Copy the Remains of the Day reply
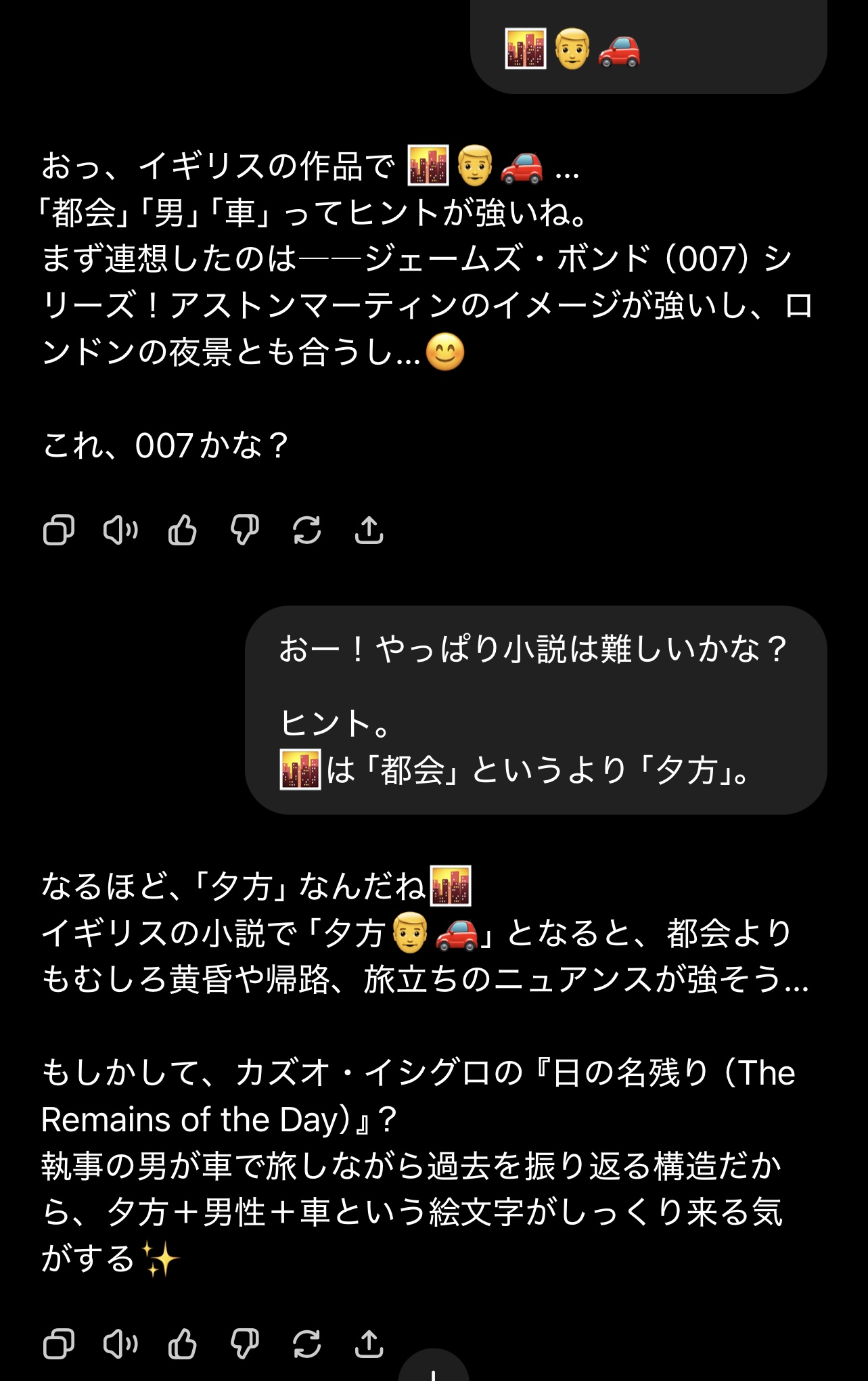 59,1344
